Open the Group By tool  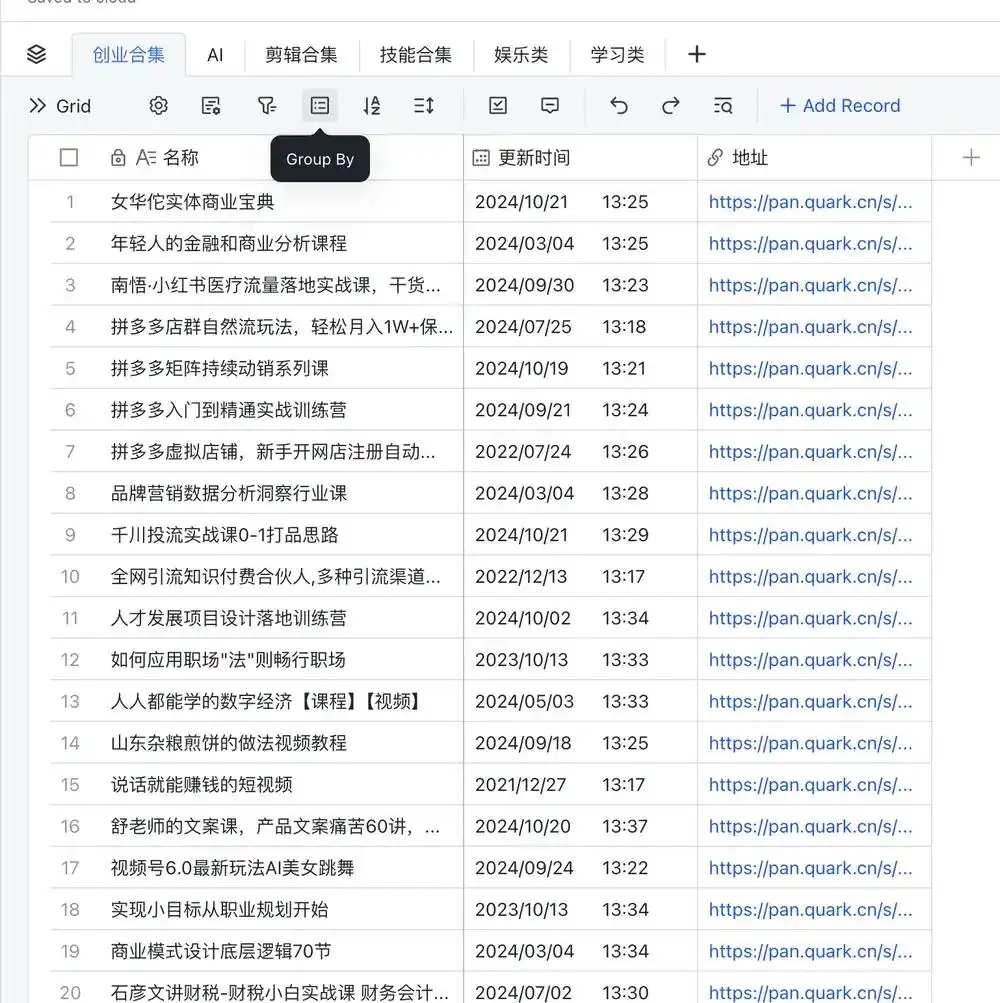click(x=320, y=106)
